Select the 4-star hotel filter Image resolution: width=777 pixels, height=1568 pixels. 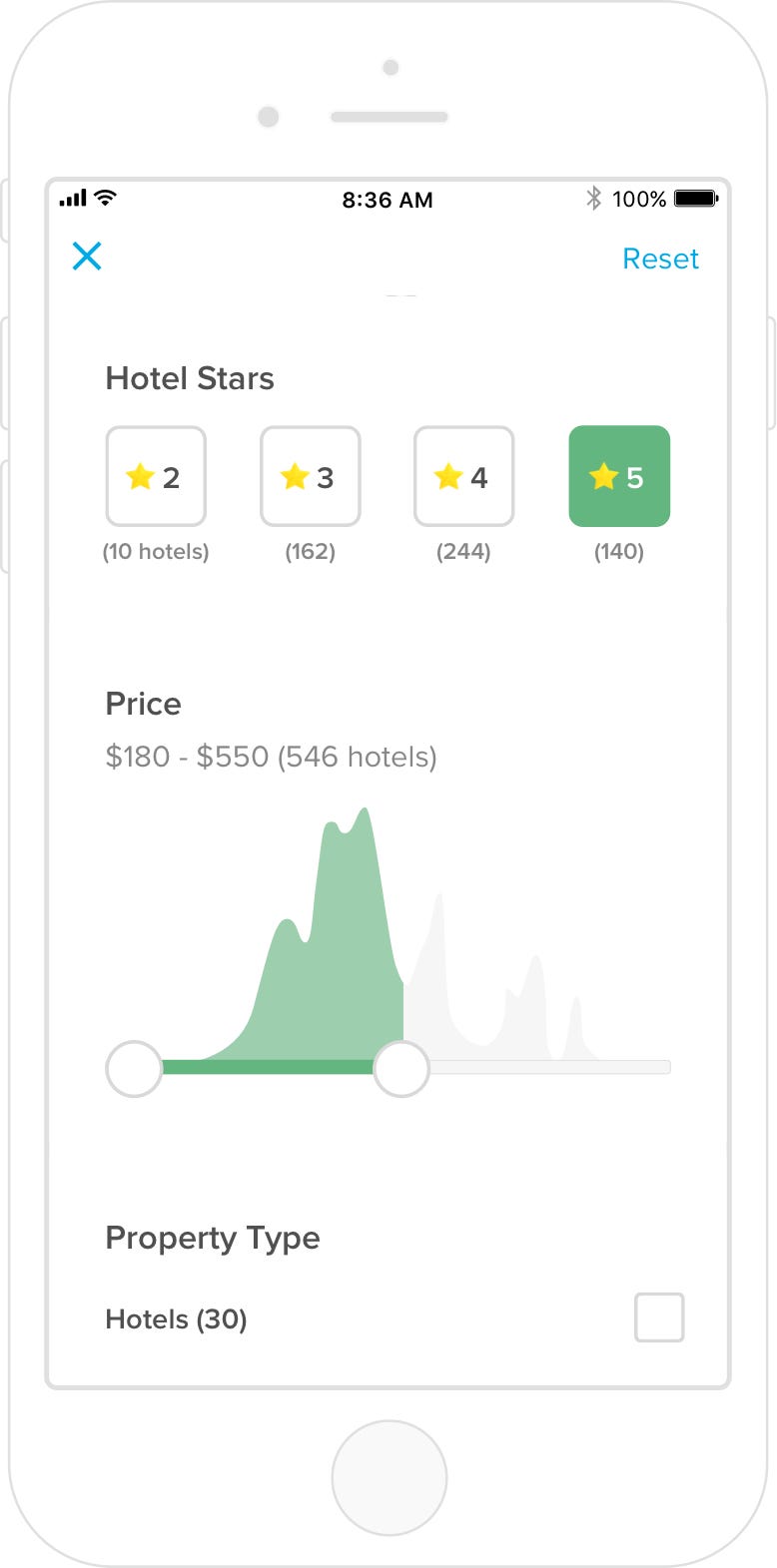(464, 476)
